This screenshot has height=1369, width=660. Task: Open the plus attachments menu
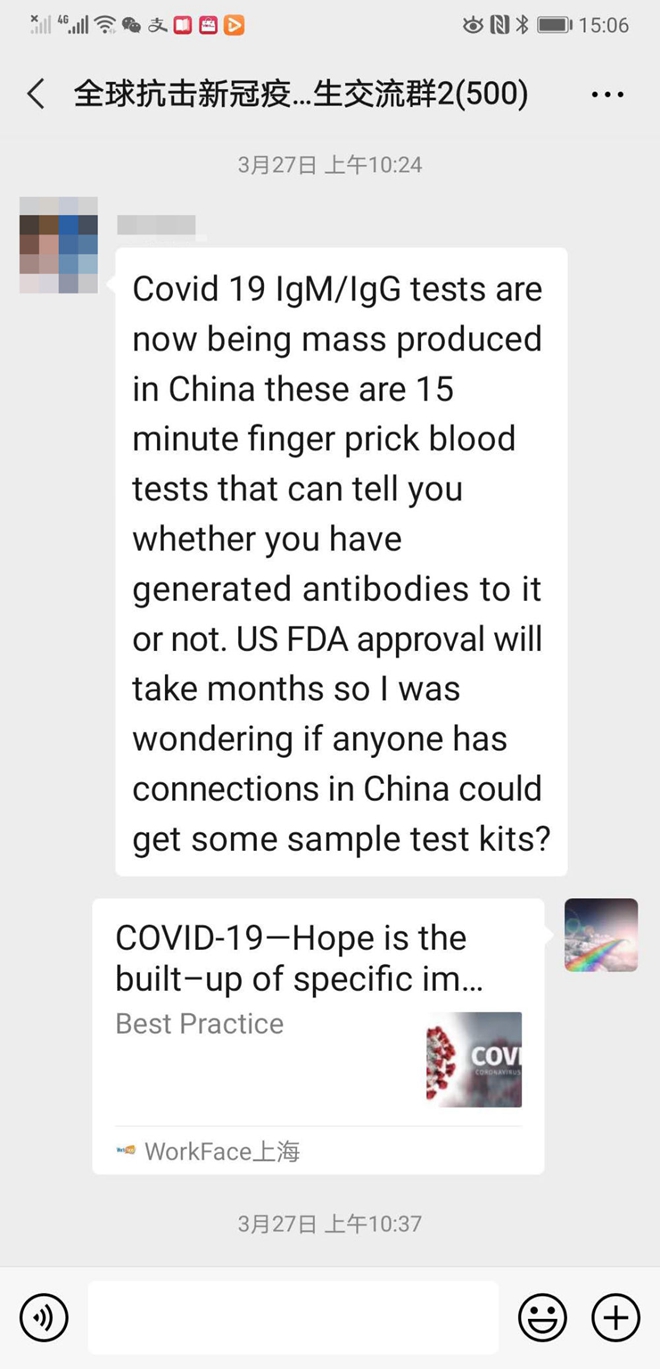pos(615,1317)
